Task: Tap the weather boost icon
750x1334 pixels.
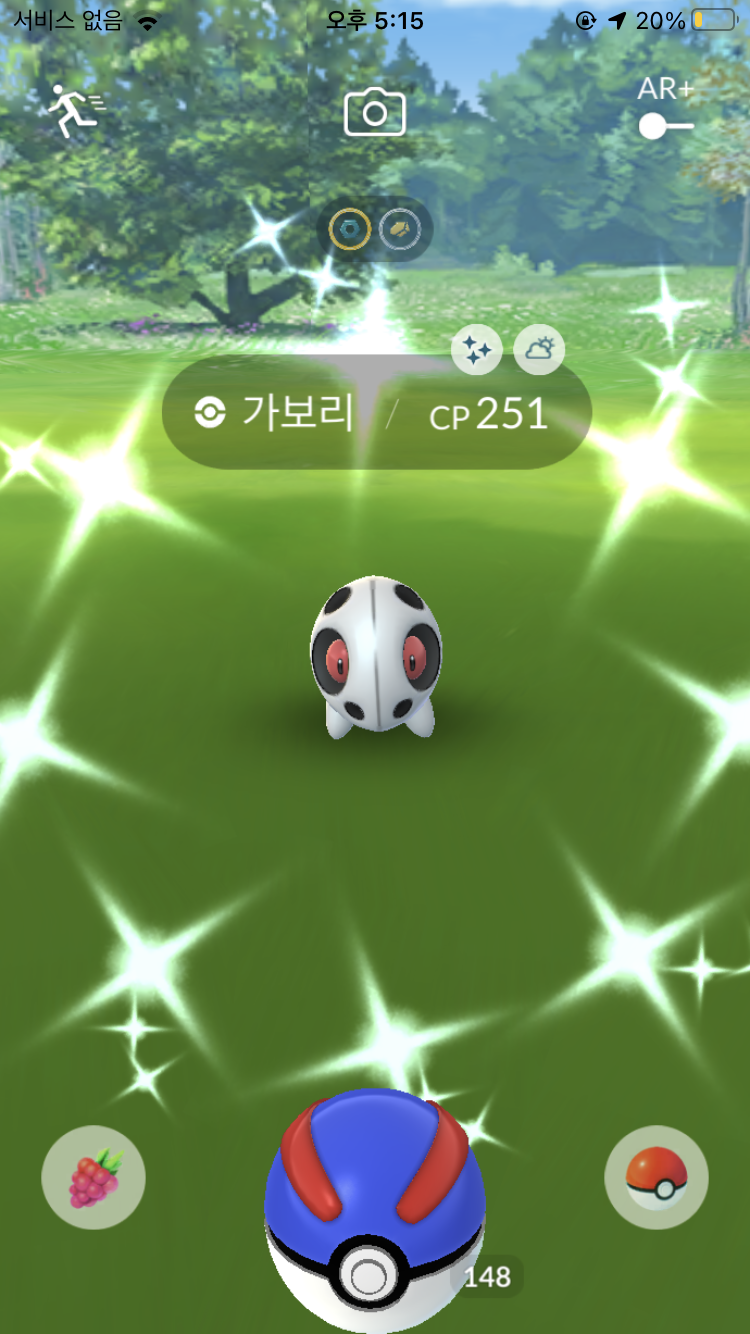Action: 539,351
